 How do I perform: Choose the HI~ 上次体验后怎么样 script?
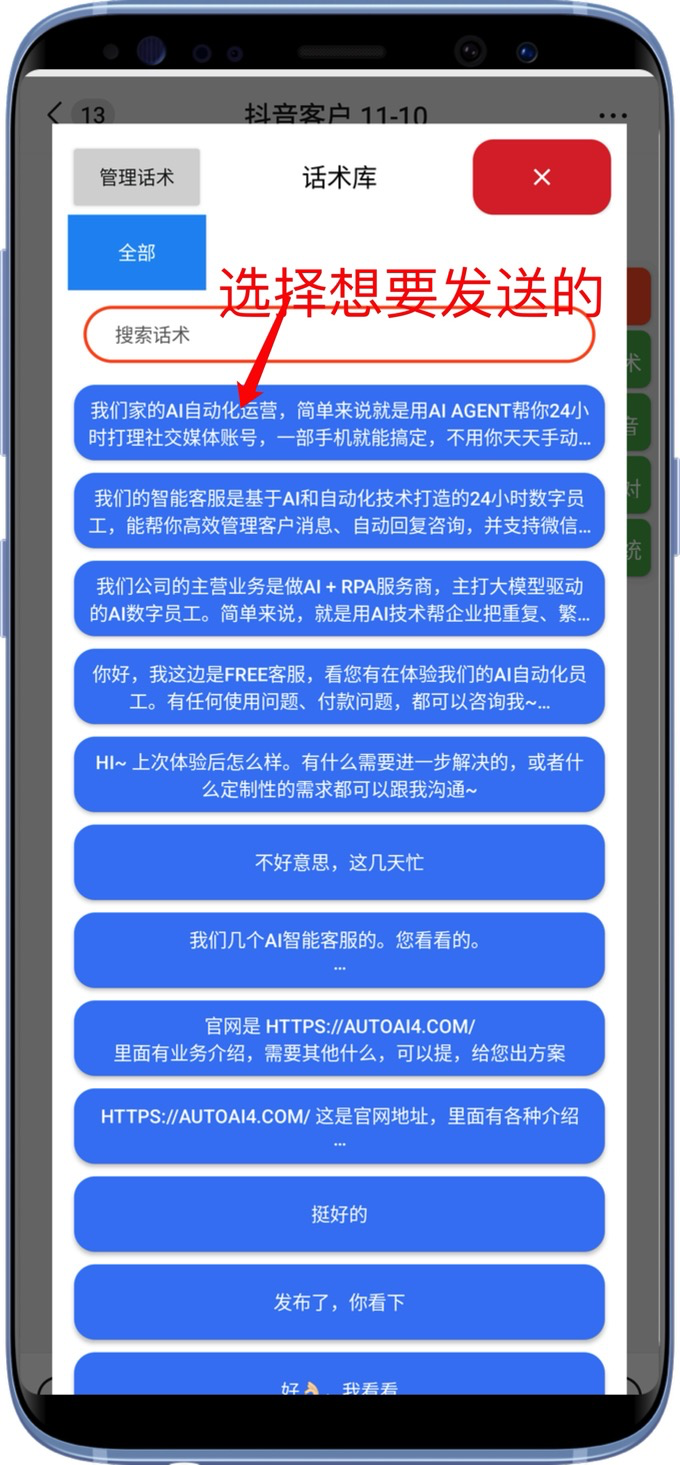pos(339,775)
